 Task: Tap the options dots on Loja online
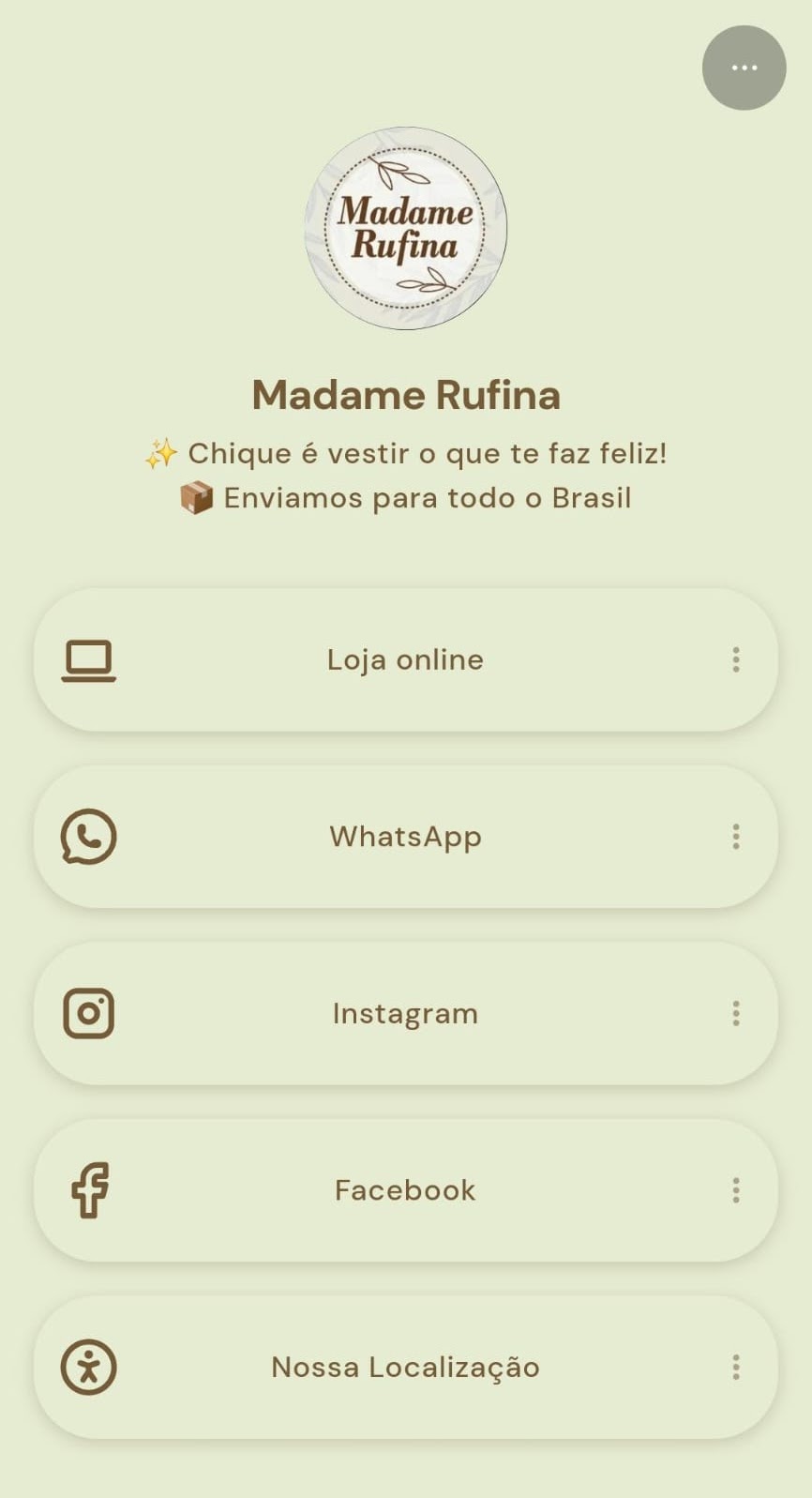(736, 659)
